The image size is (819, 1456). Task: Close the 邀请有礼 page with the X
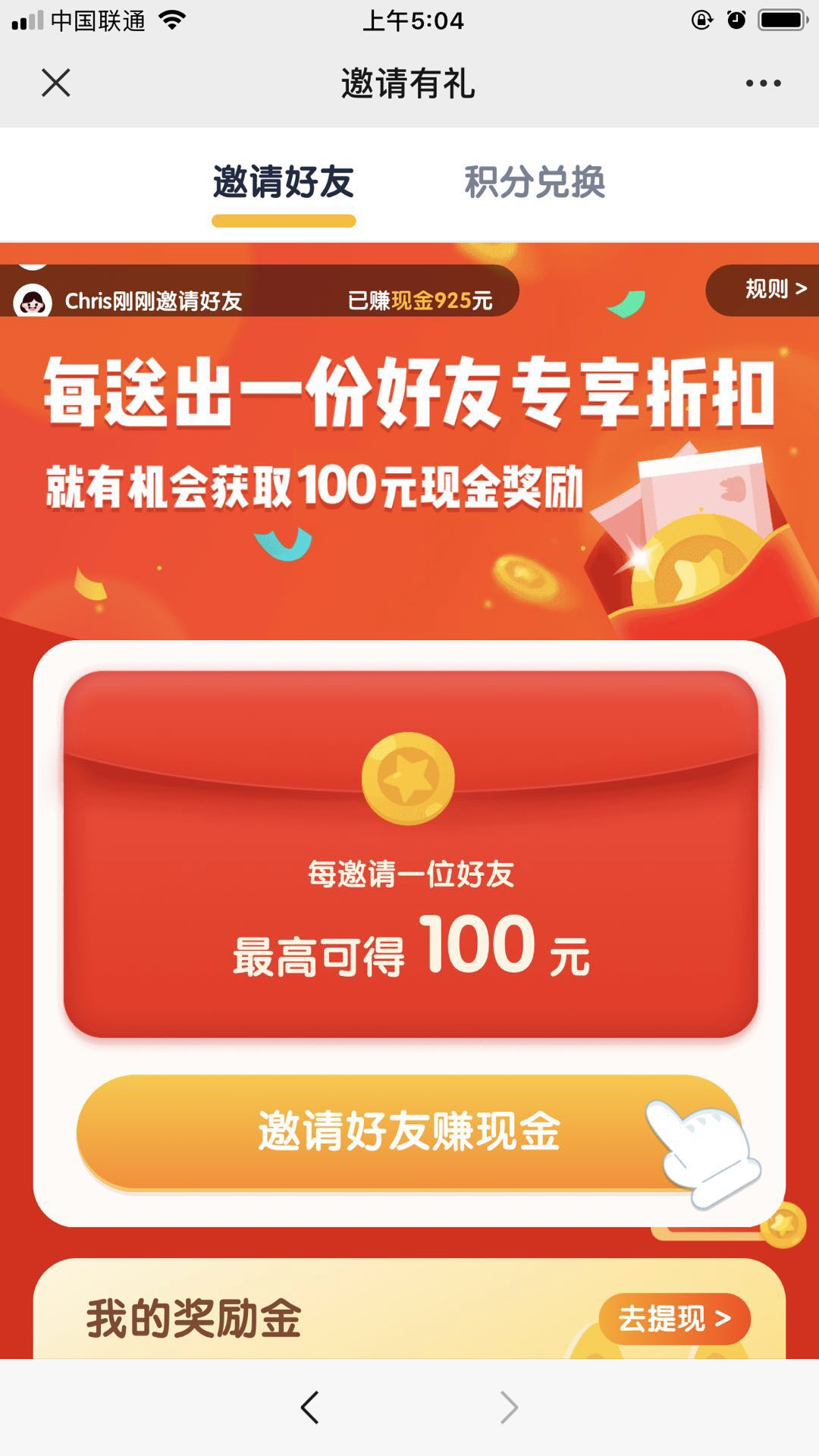tap(55, 83)
